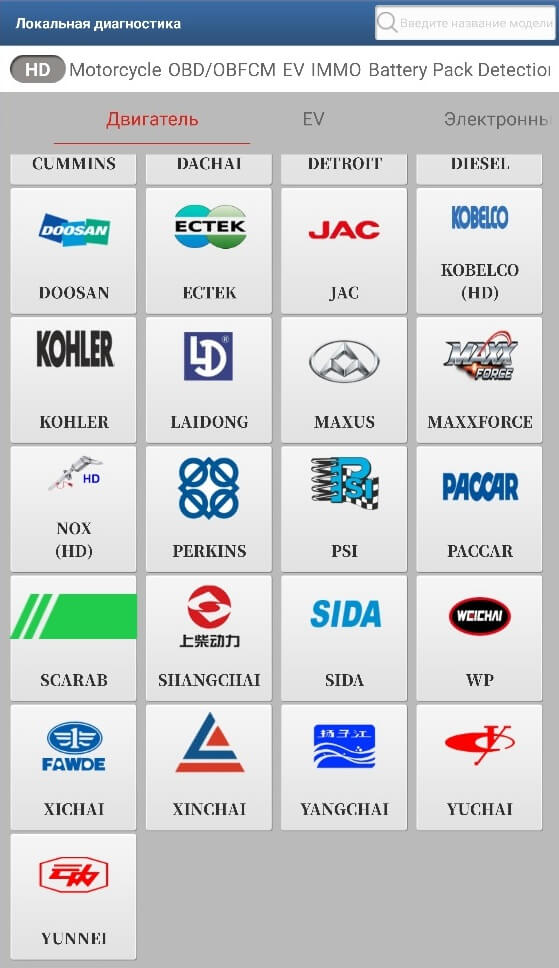
Task: Switch to the EV tab
Action: (313, 119)
